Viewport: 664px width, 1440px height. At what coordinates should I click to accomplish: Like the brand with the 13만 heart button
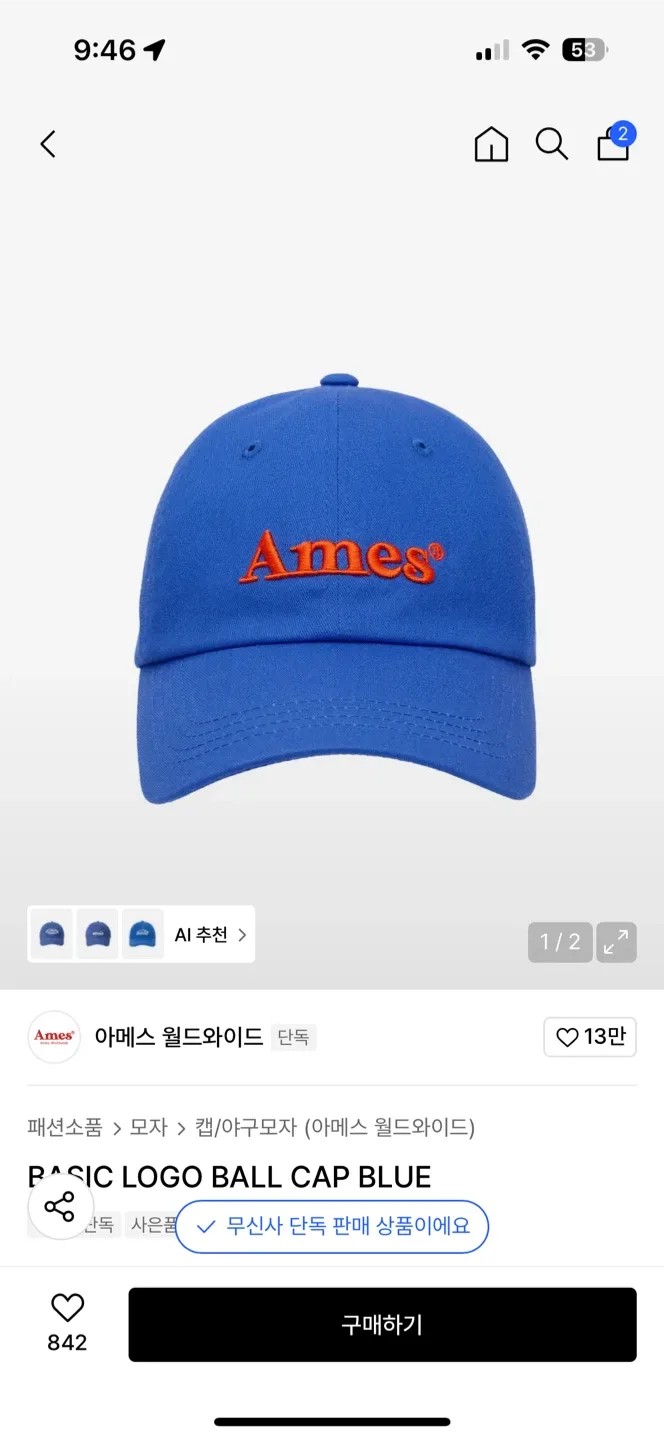590,1037
